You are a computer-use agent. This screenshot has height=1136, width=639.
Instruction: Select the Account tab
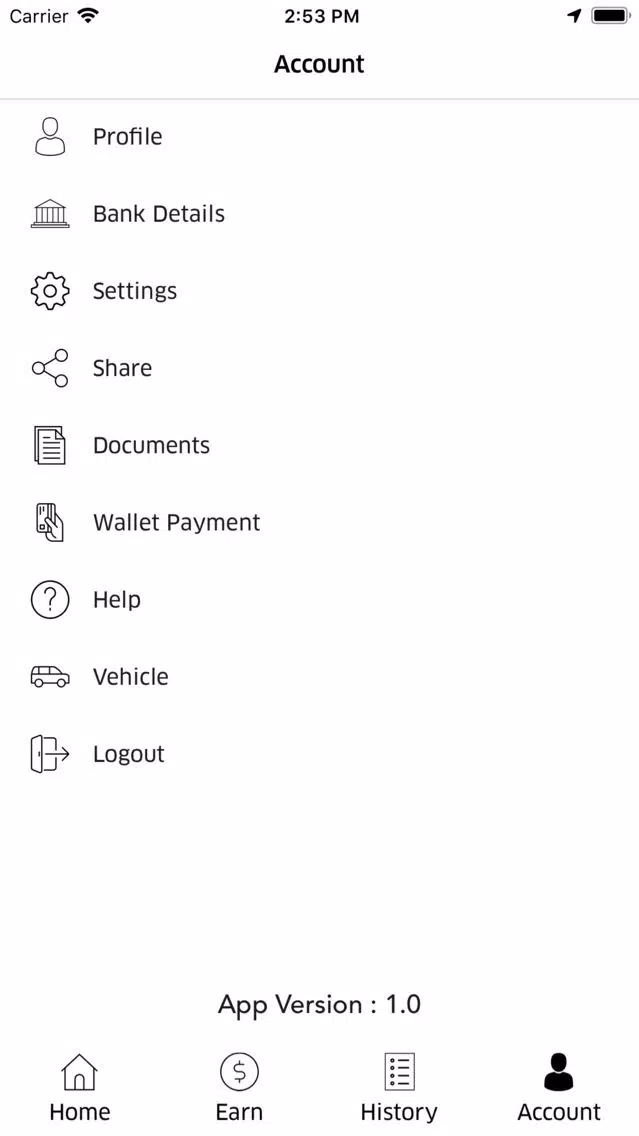559,1088
